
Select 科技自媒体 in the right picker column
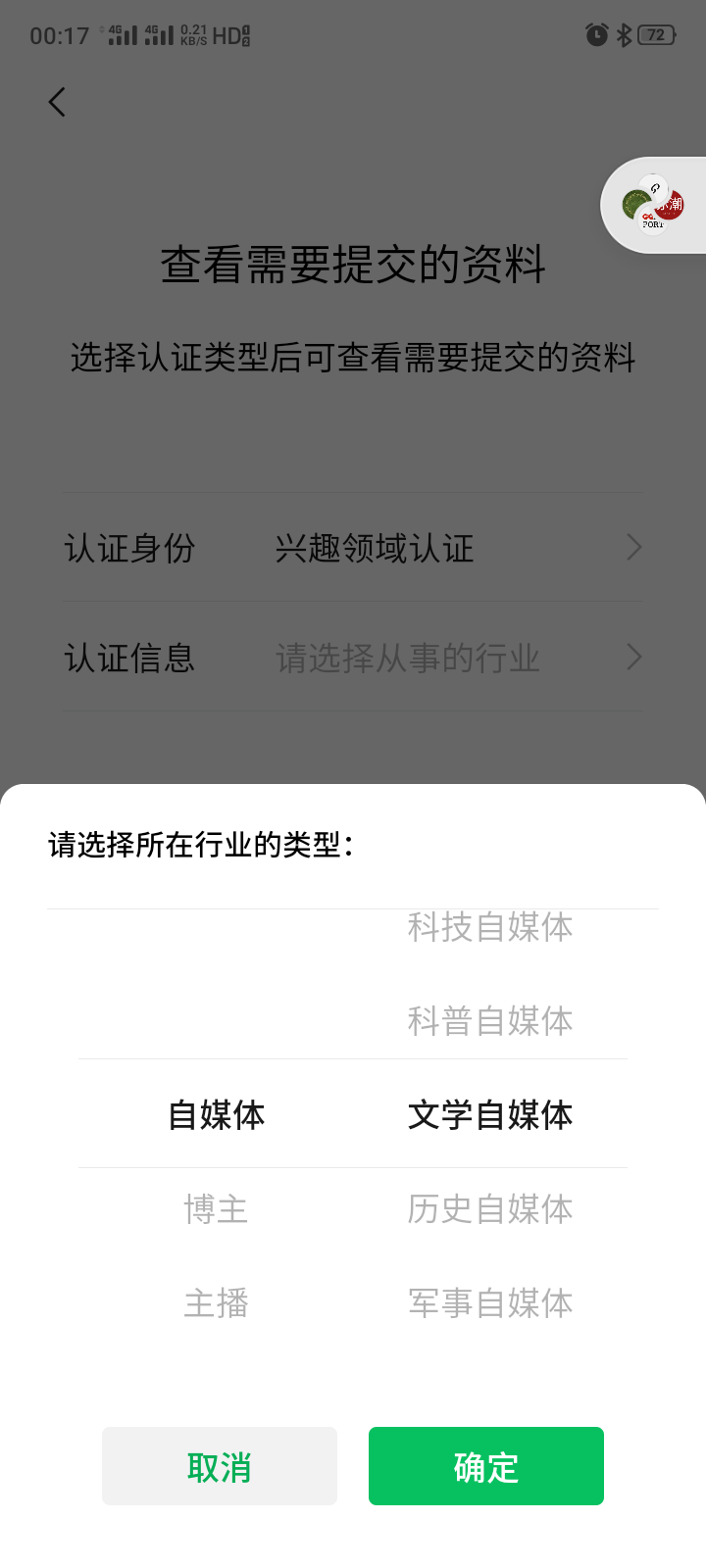pos(490,926)
